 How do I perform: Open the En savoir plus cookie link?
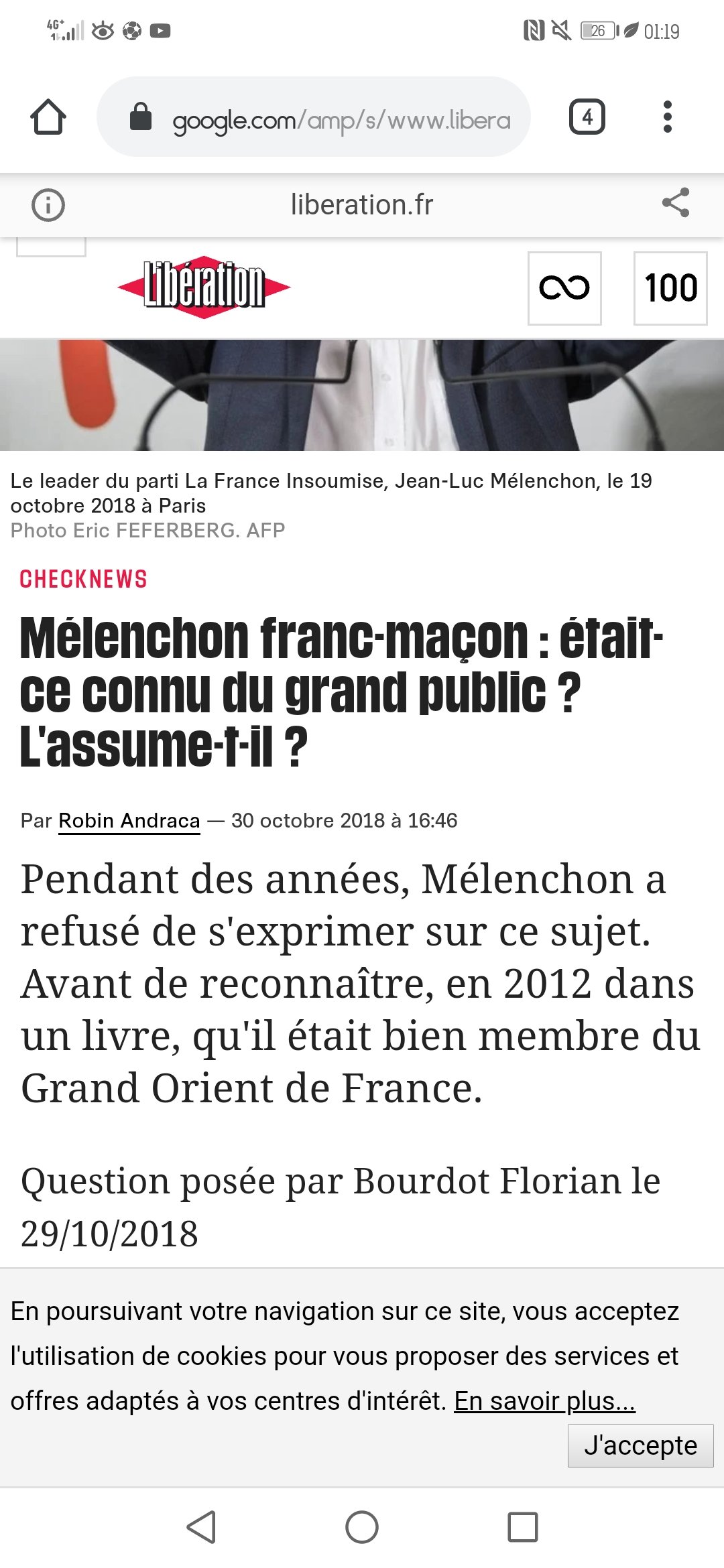(x=544, y=1401)
